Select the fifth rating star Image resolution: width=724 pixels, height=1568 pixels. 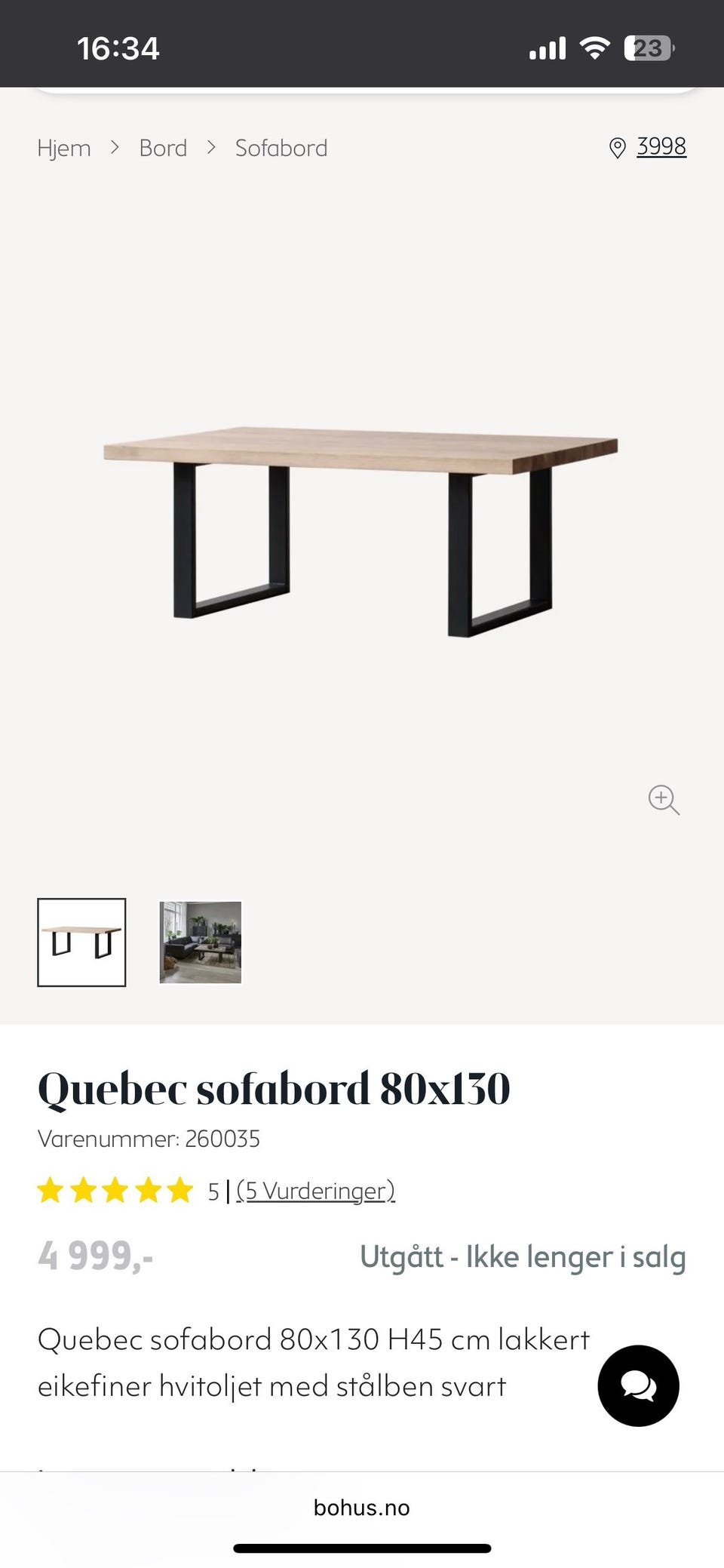point(179,1190)
